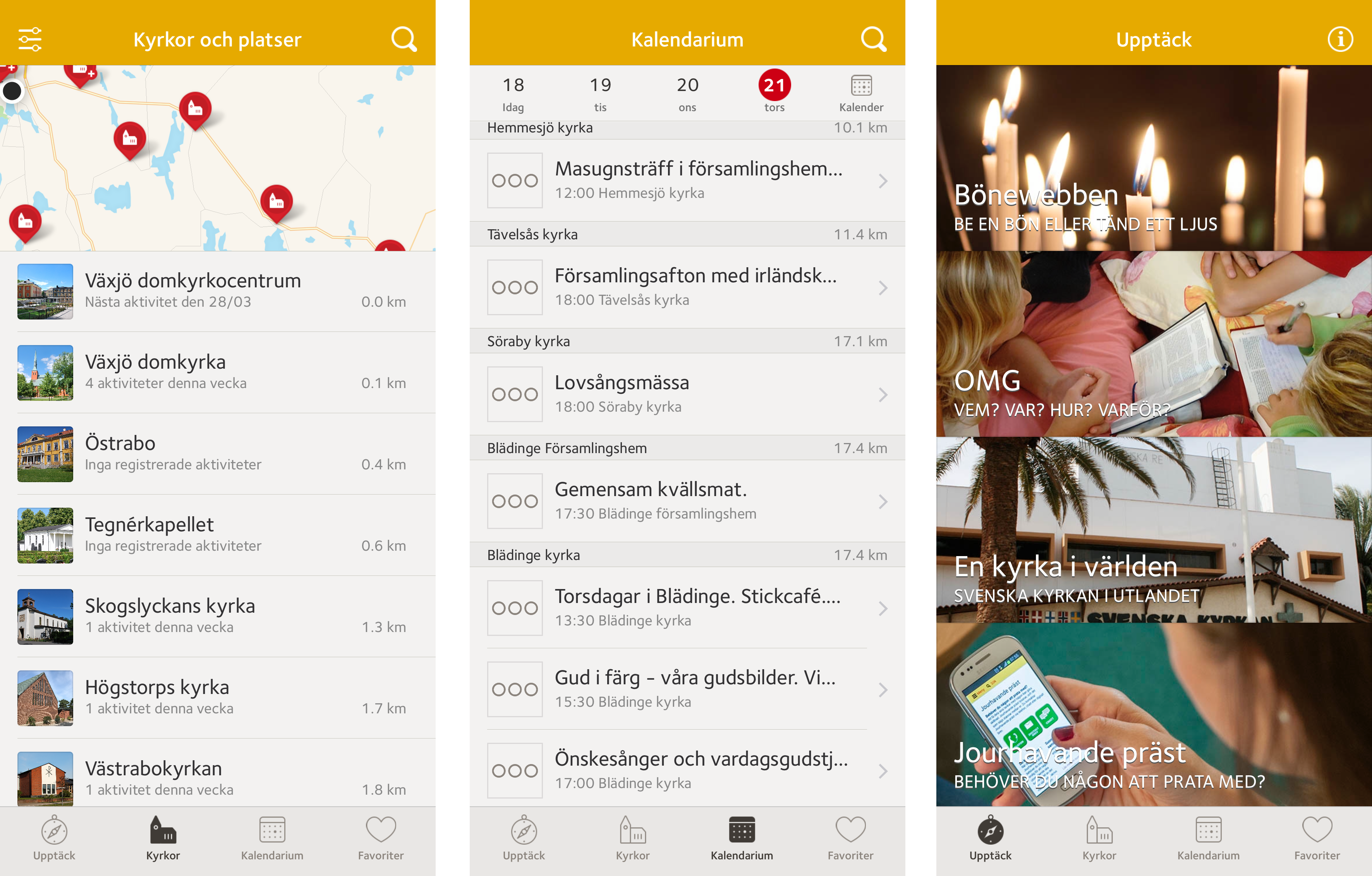The height and width of the screenshot is (876, 1372).
Task: Open the Tegnérkapellet entry
Action: pos(216,535)
